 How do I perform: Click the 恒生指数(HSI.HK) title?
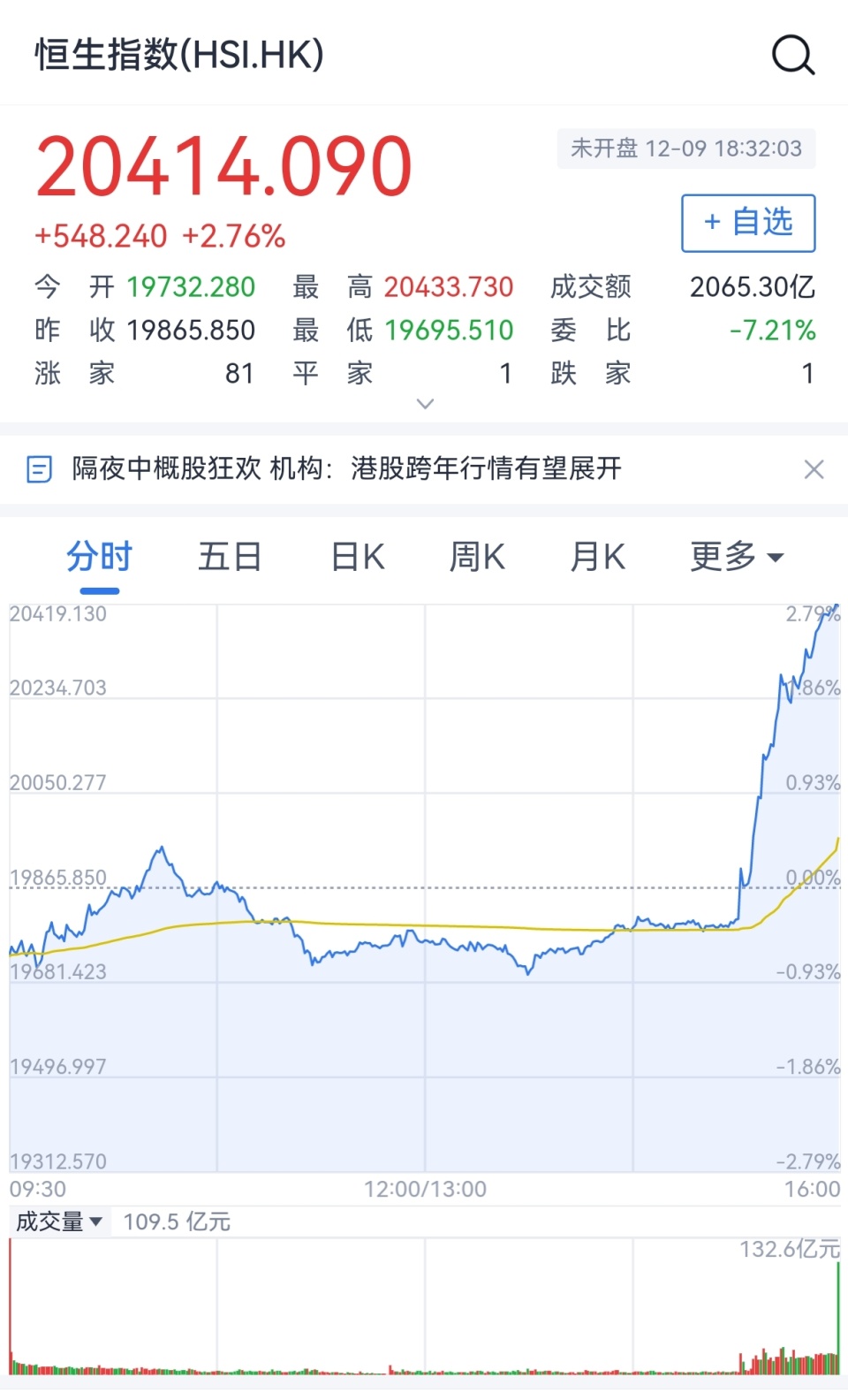pyautogui.click(x=177, y=56)
